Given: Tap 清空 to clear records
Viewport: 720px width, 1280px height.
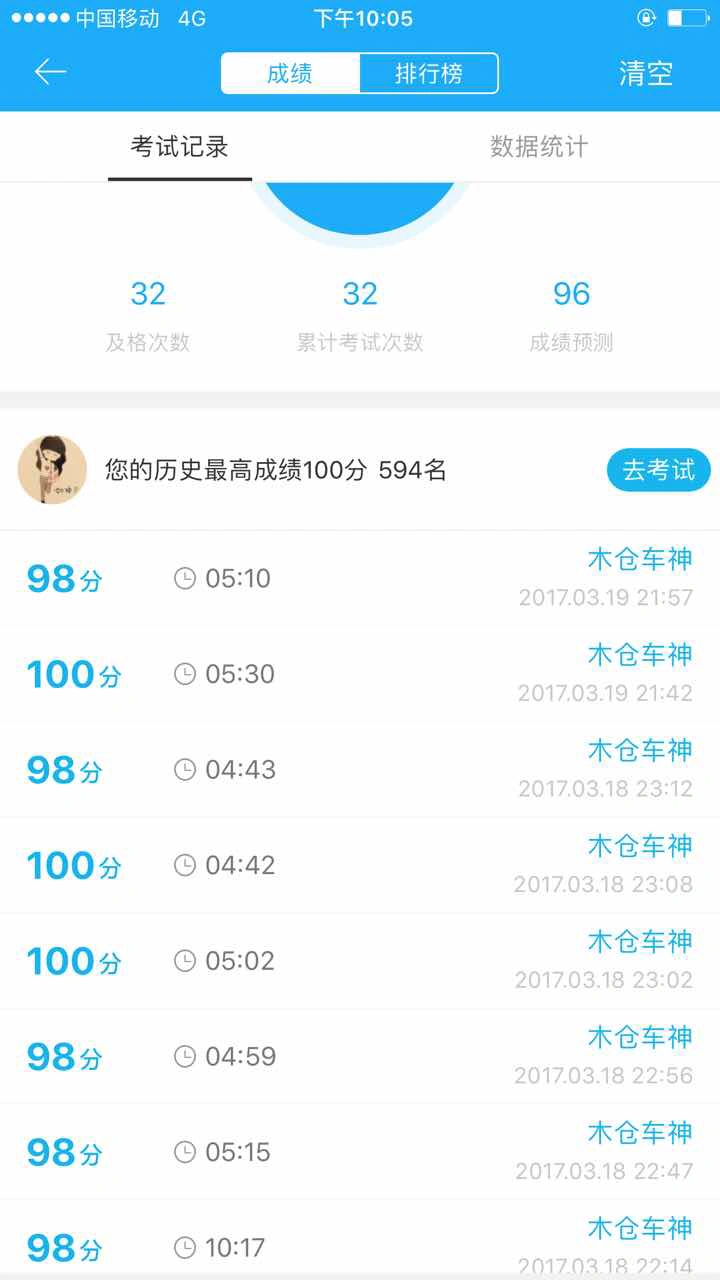Looking at the screenshot, I should pos(646,73).
